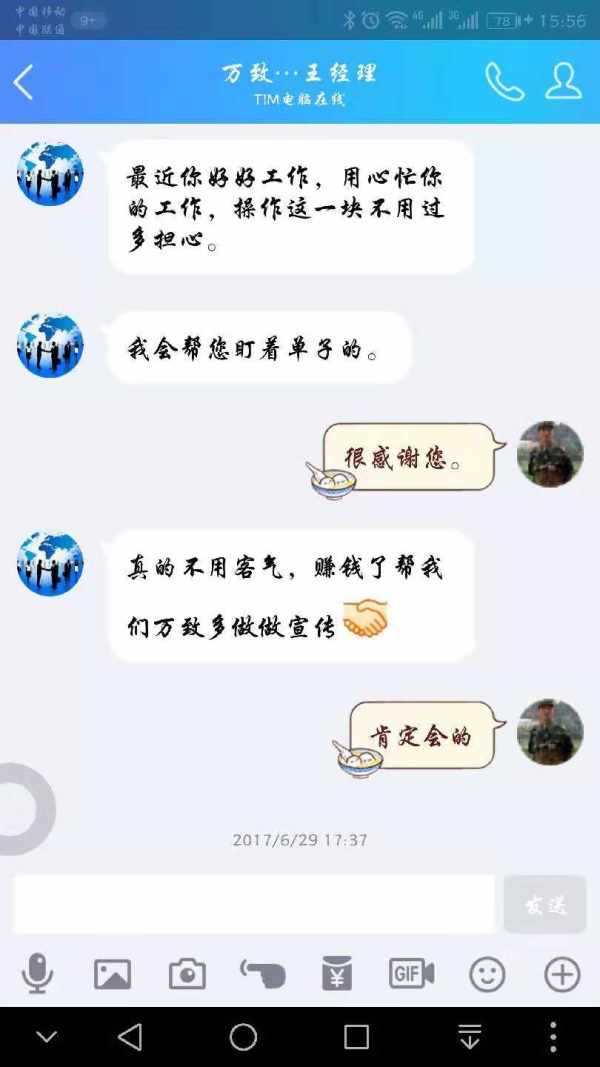The height and width of the screenshot is (1067, 600).
Task: Open the contact profile icon
Action: click(563, 82)
